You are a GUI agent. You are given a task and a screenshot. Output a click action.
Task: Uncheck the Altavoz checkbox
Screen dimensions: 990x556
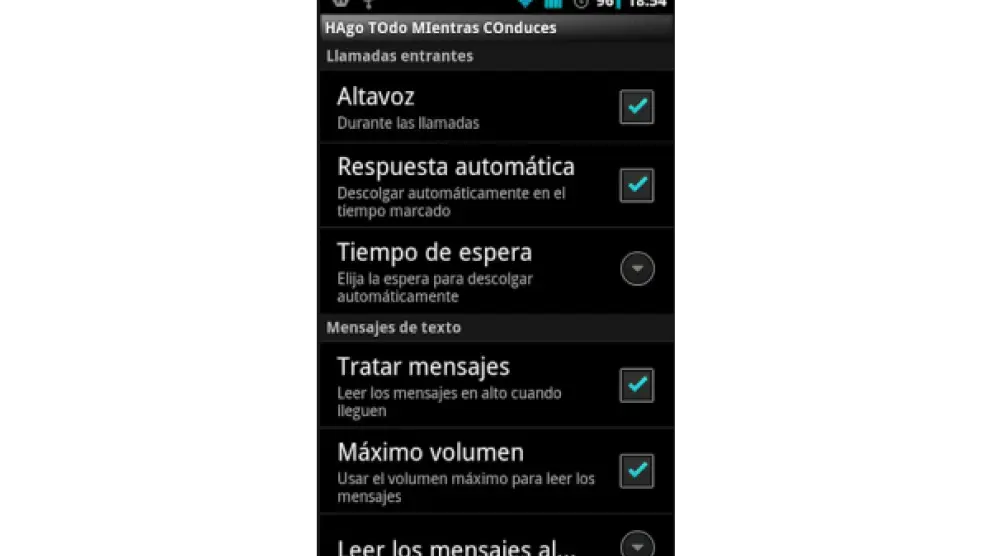tap(637, 107)
